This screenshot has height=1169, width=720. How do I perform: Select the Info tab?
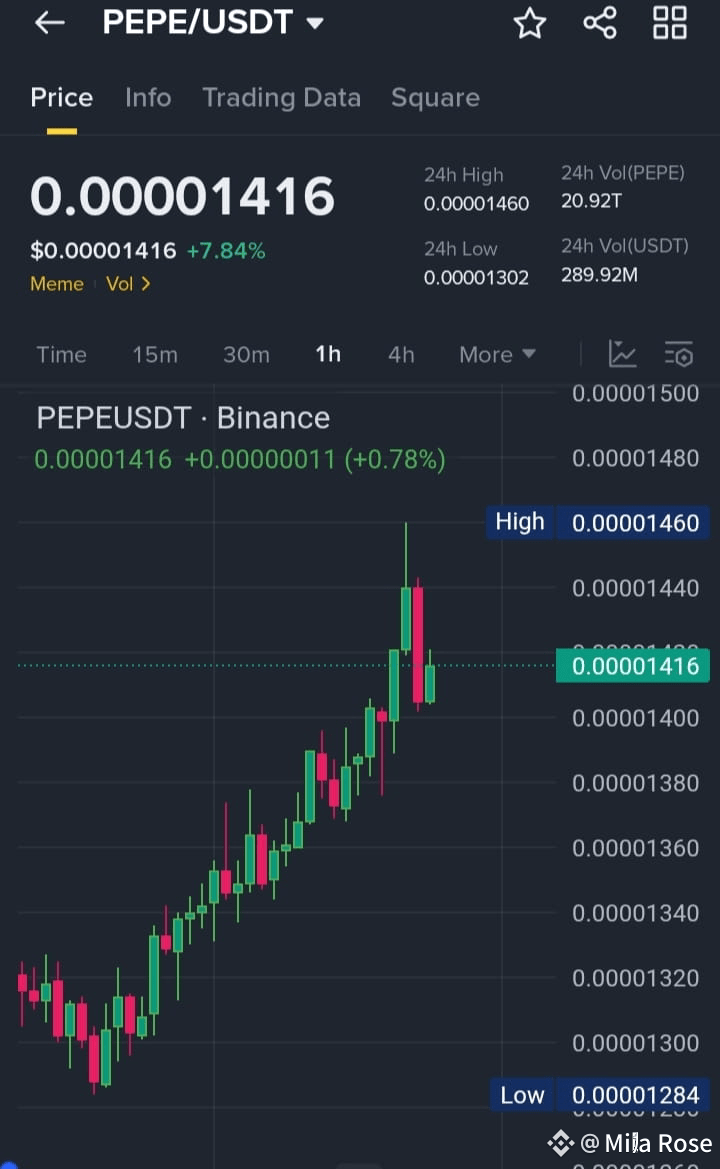pos(148,97)
